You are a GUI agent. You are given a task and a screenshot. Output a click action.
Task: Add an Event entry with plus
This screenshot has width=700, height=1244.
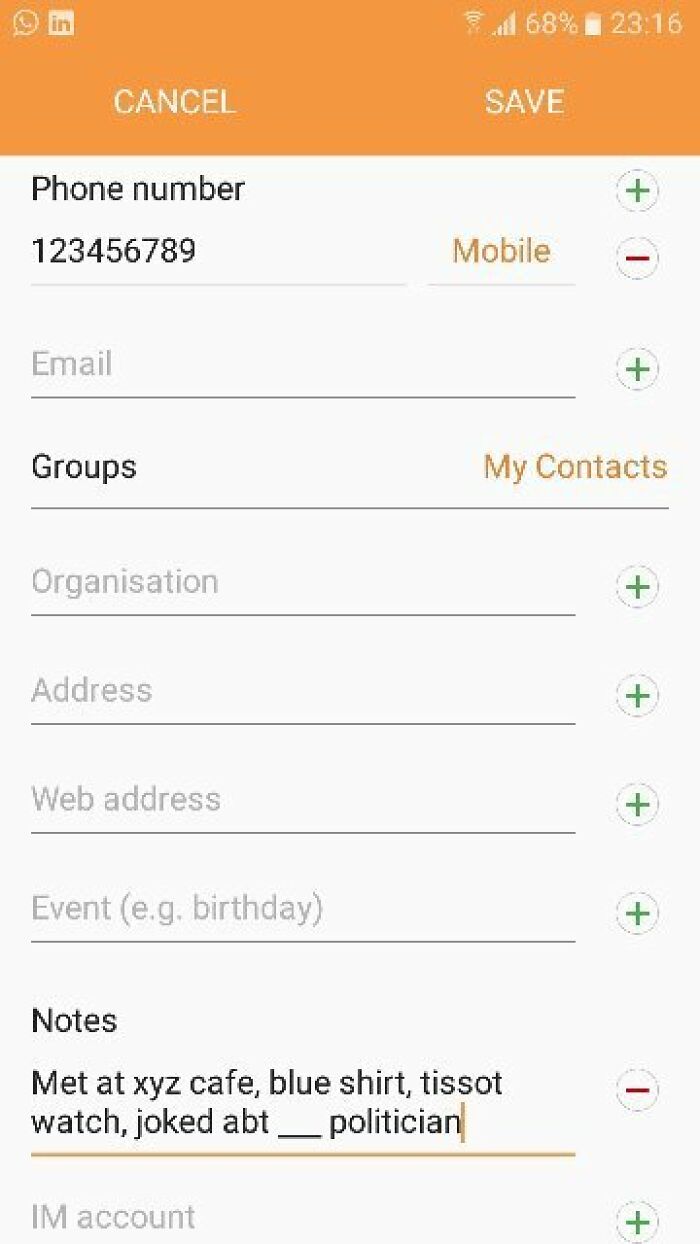pyautogui.click(x=637, y=913)
